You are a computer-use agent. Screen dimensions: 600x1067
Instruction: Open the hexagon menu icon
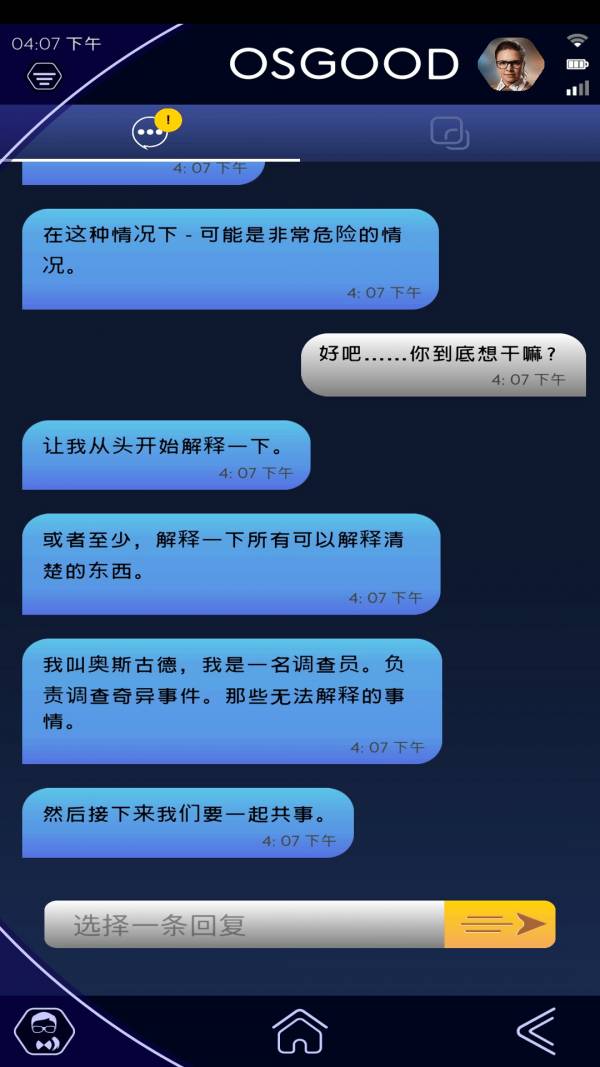point(43,77)
